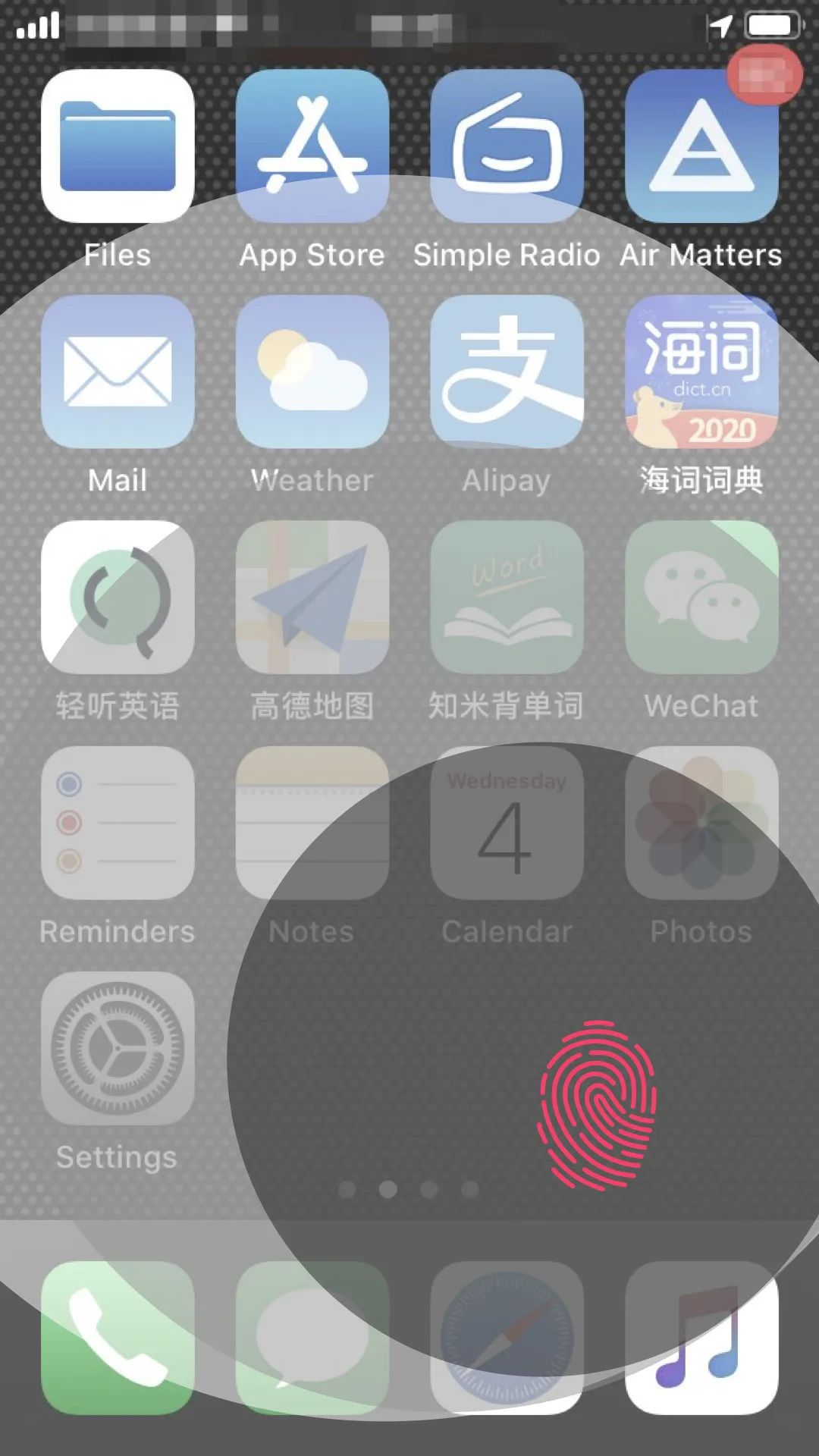Viewport: 819px width, 1456px height.
Task: View the Photos app
Action: pos(701,823)
